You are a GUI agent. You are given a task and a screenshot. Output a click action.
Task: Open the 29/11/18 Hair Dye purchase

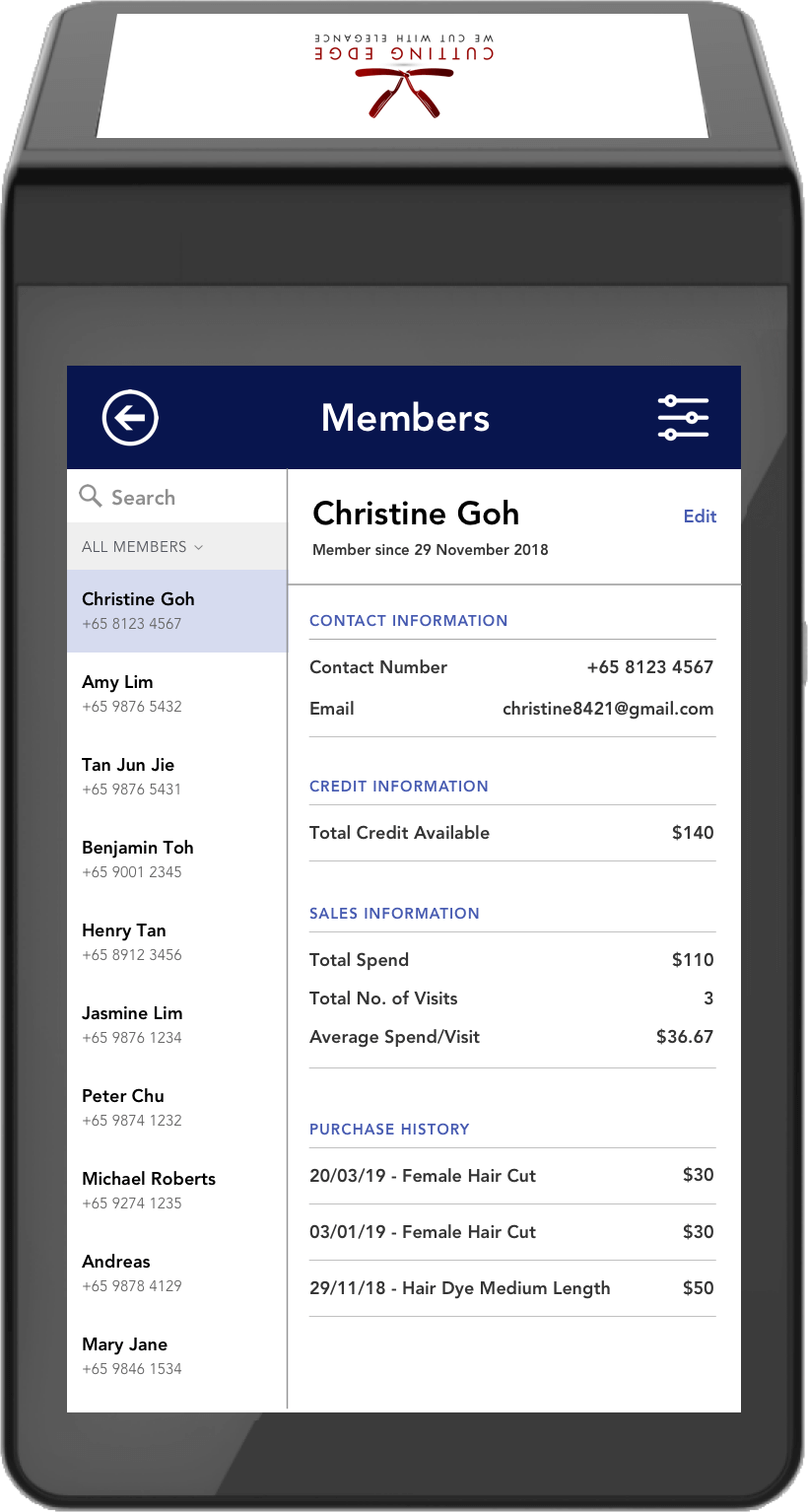pos(512,1288)
